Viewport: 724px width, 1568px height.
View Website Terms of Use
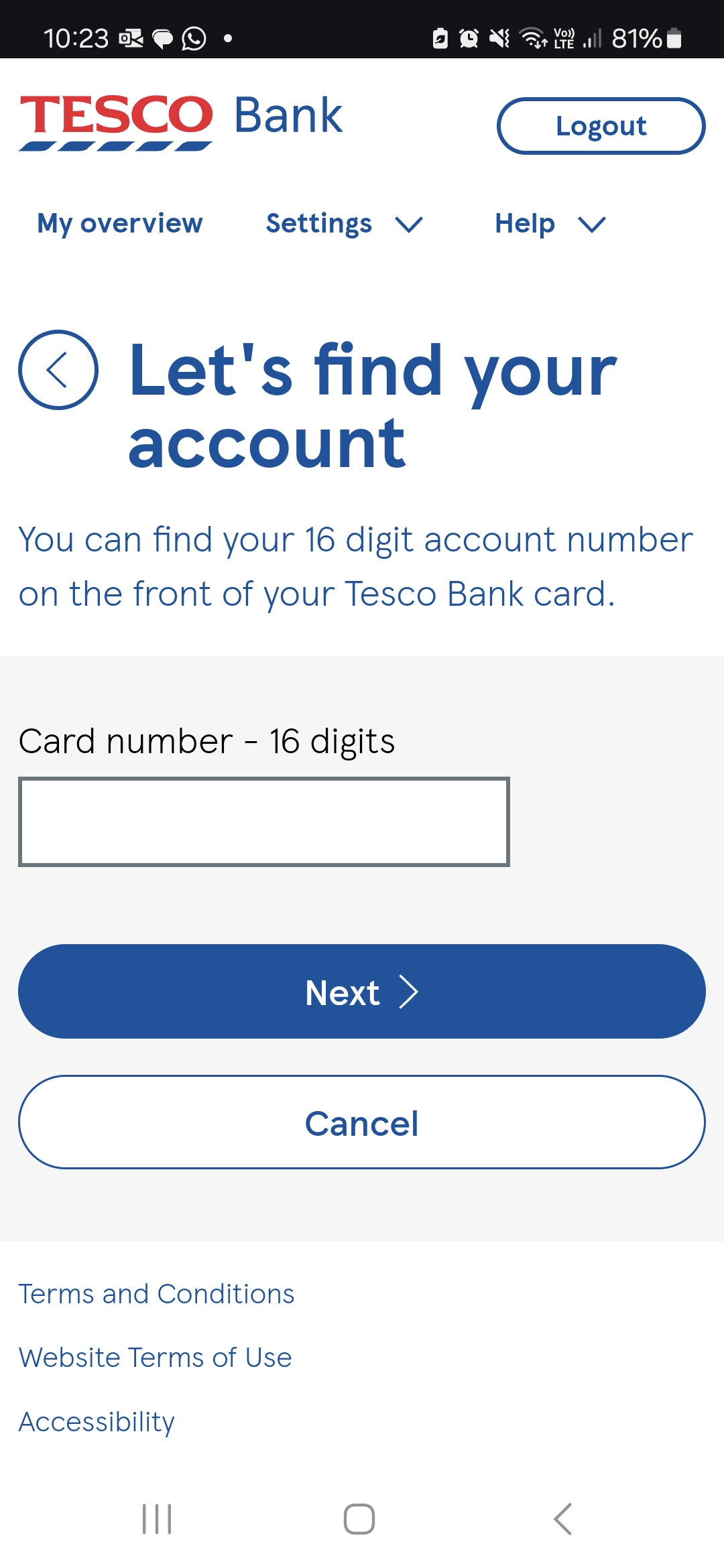tap(156, 1358)
